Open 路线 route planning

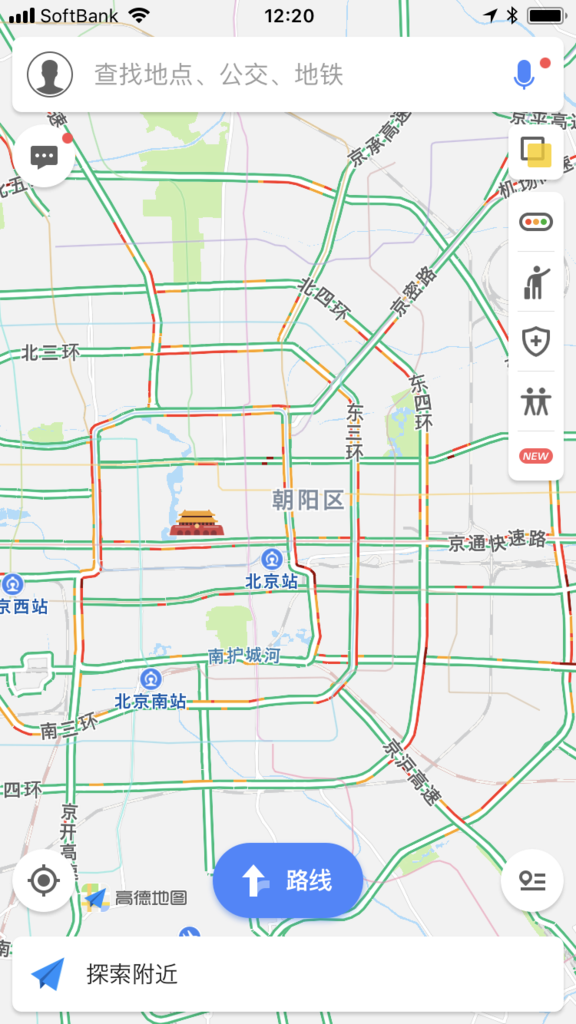pyautogui.click(x=288, y=881)
